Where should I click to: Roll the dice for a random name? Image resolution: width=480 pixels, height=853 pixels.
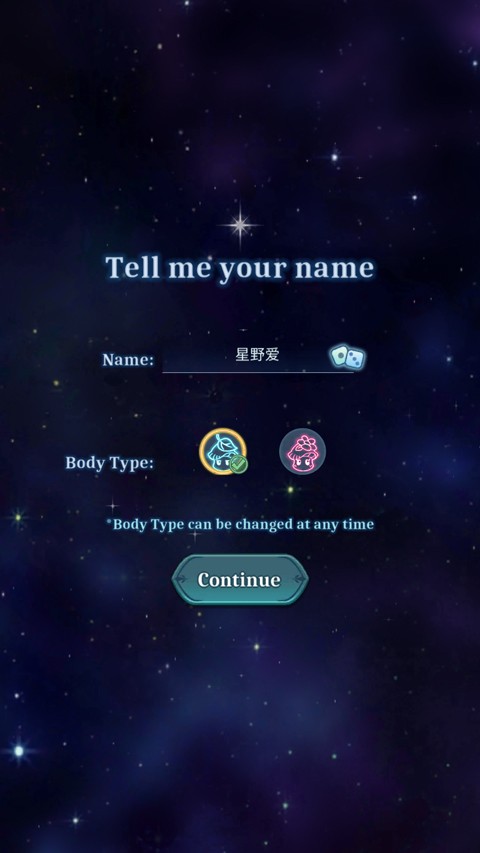click(x=347, y=357)
